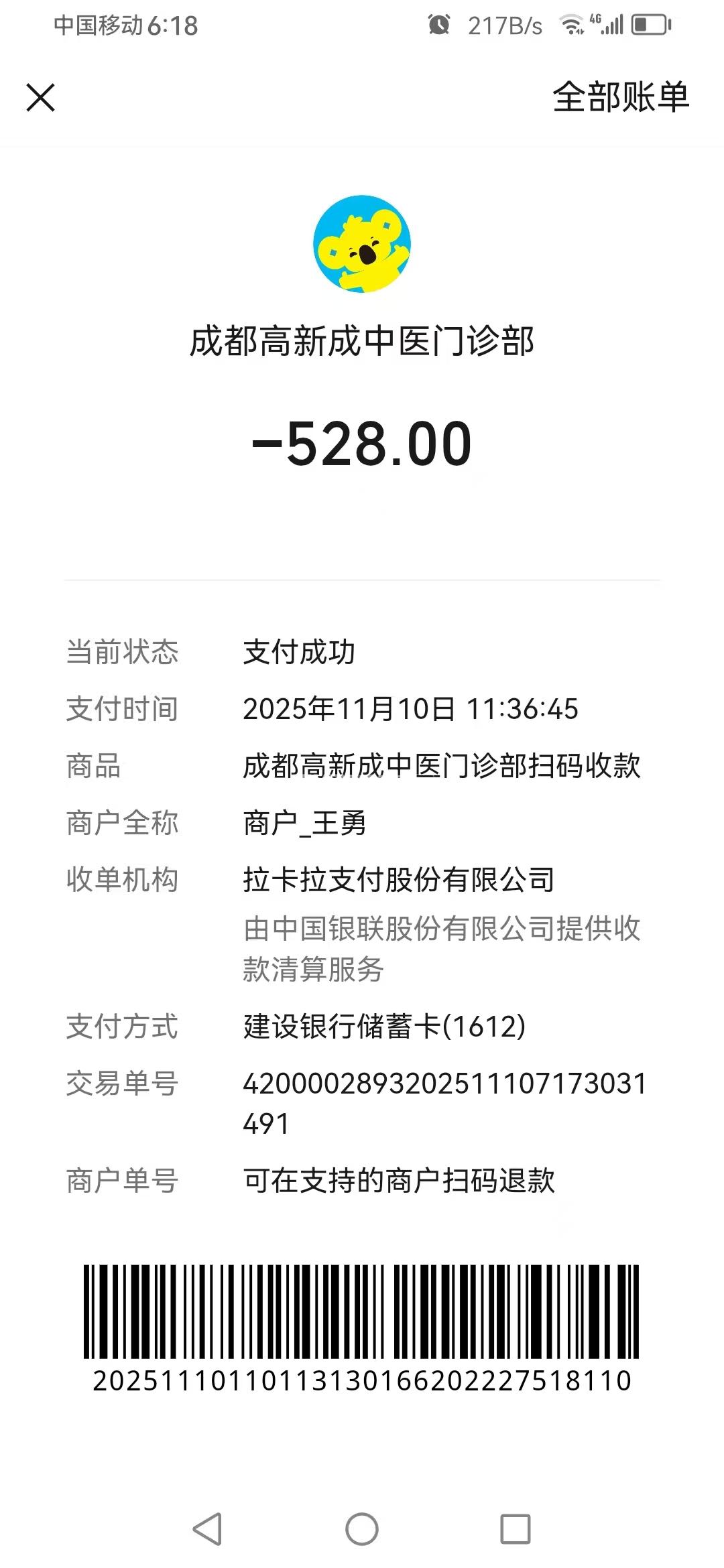Open 全部账单 to view all bills
724x1568 pixels.
620,97
